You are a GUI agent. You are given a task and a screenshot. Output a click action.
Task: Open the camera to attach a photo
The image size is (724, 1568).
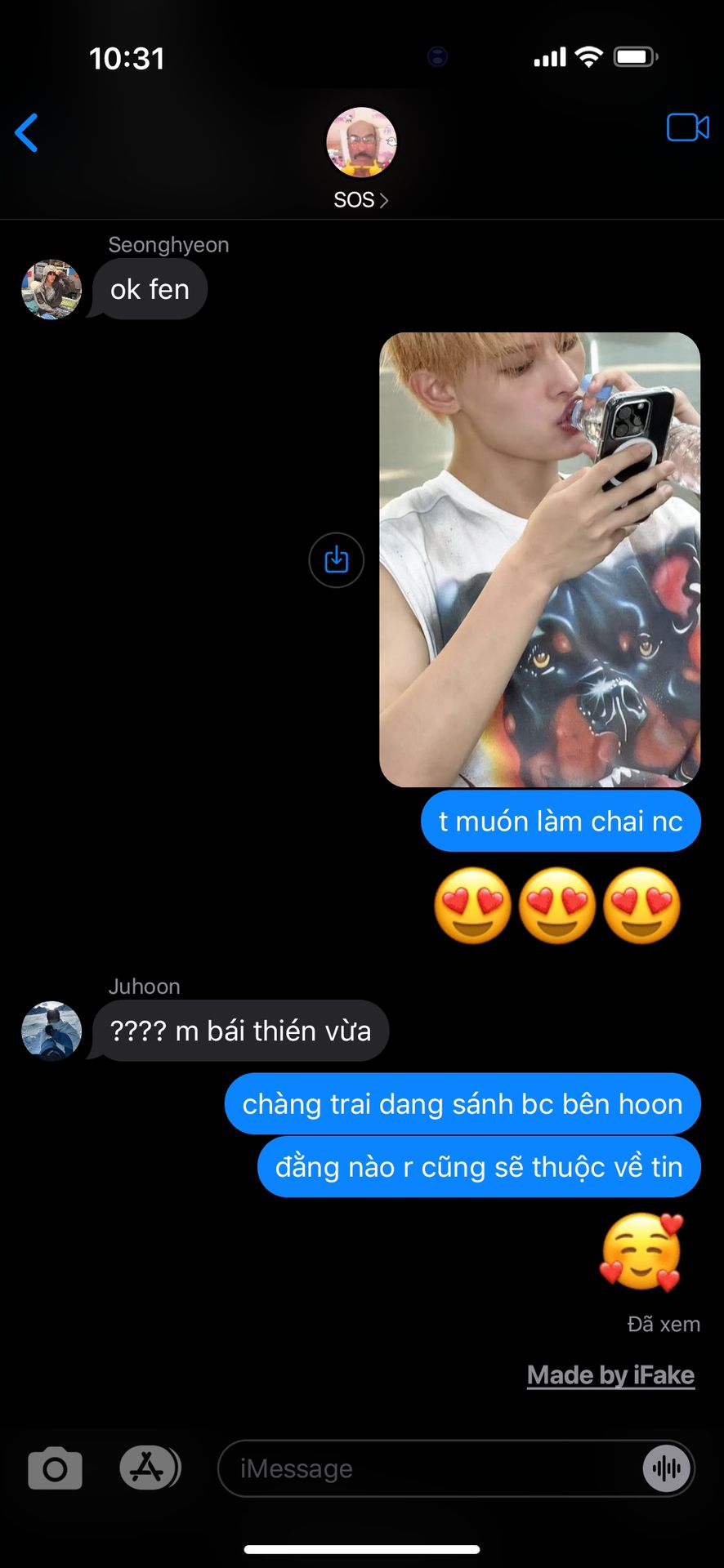(x=55, y=1468)
